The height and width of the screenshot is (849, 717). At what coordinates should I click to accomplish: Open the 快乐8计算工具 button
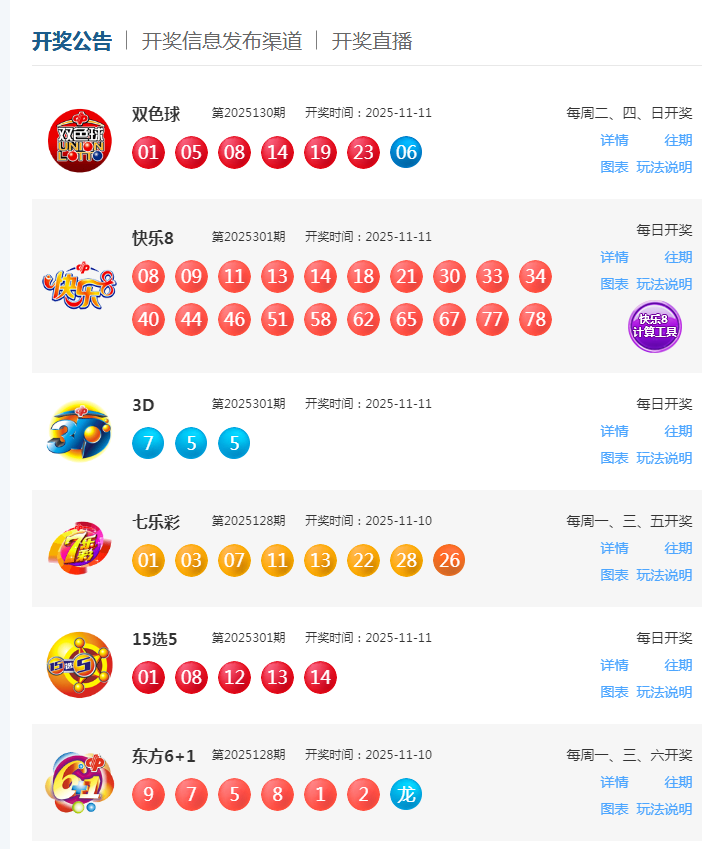coord(655,326)
